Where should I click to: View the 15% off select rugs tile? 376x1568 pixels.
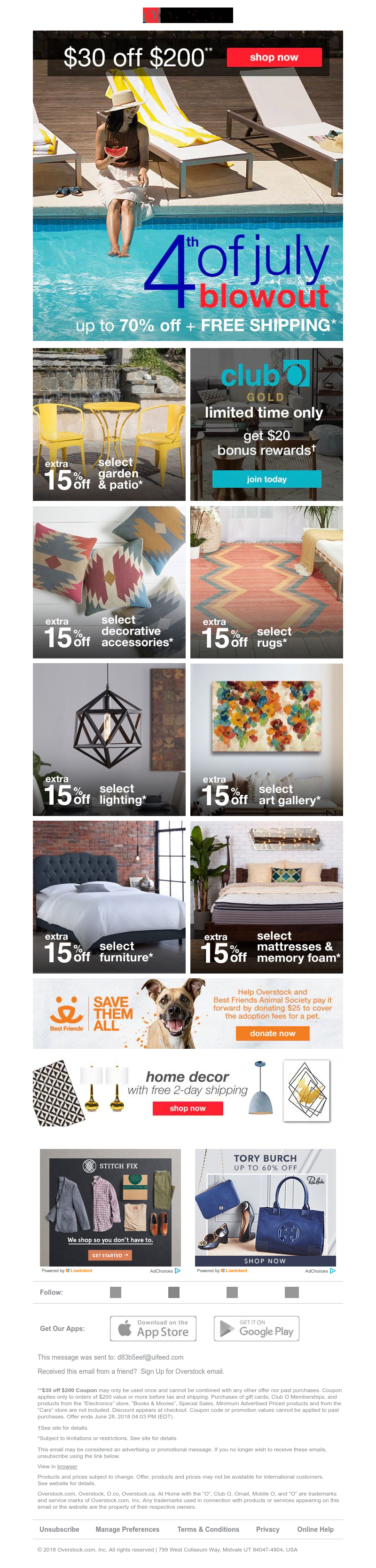pyautogui.click(x=266, y=582)
